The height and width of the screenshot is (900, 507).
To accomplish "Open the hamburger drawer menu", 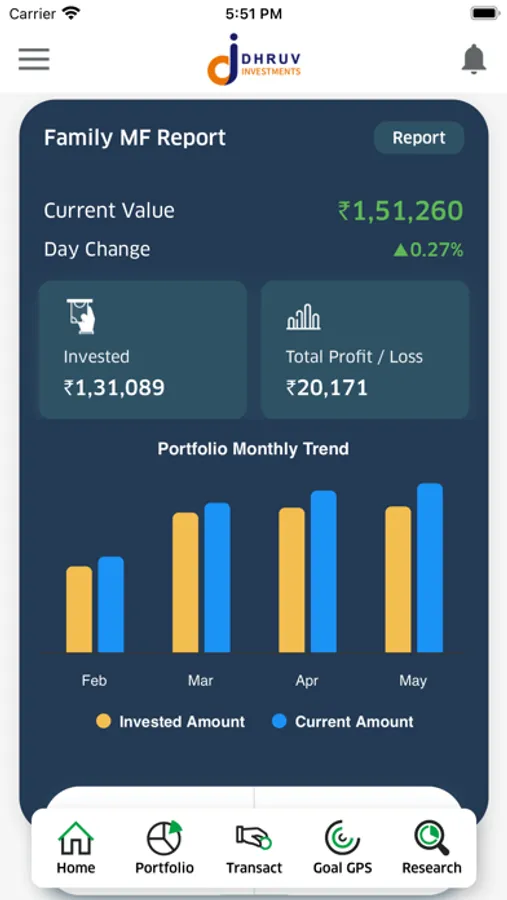I will 34,59.
